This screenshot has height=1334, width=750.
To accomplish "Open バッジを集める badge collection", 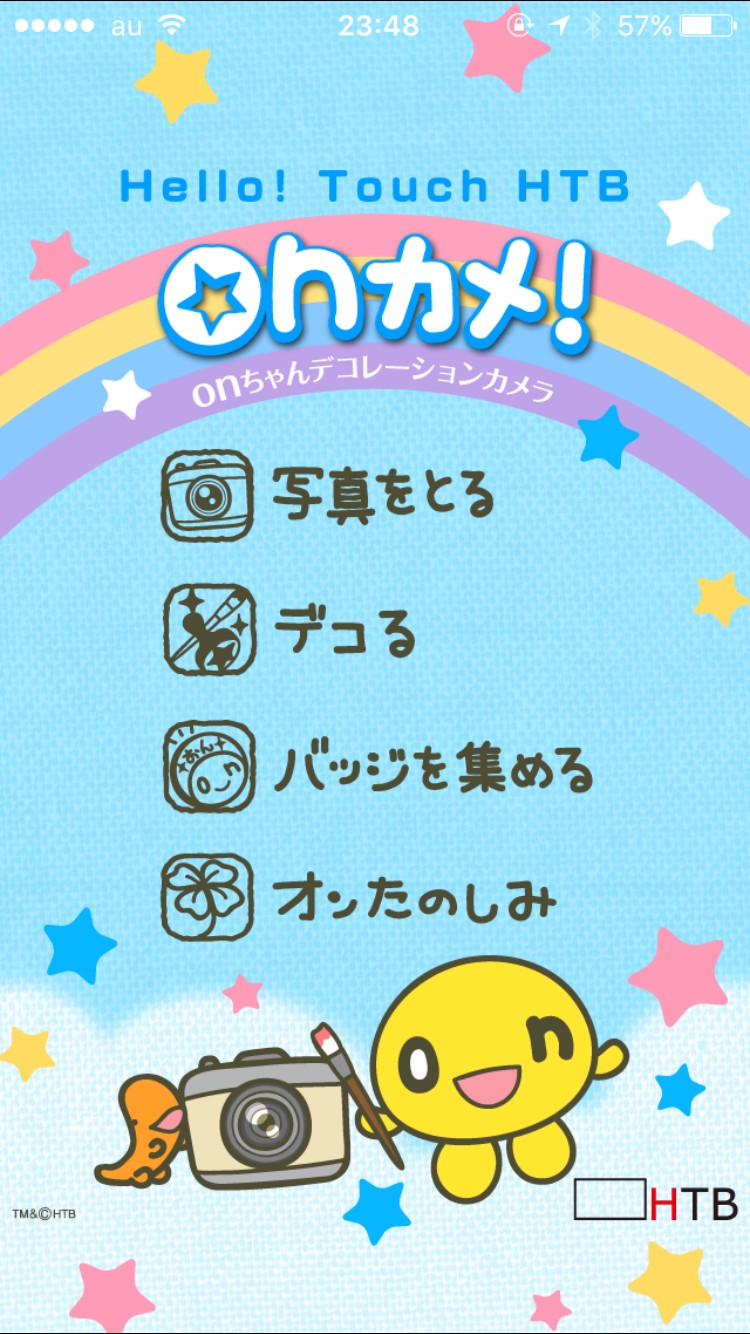I will (x=380, y=768).
